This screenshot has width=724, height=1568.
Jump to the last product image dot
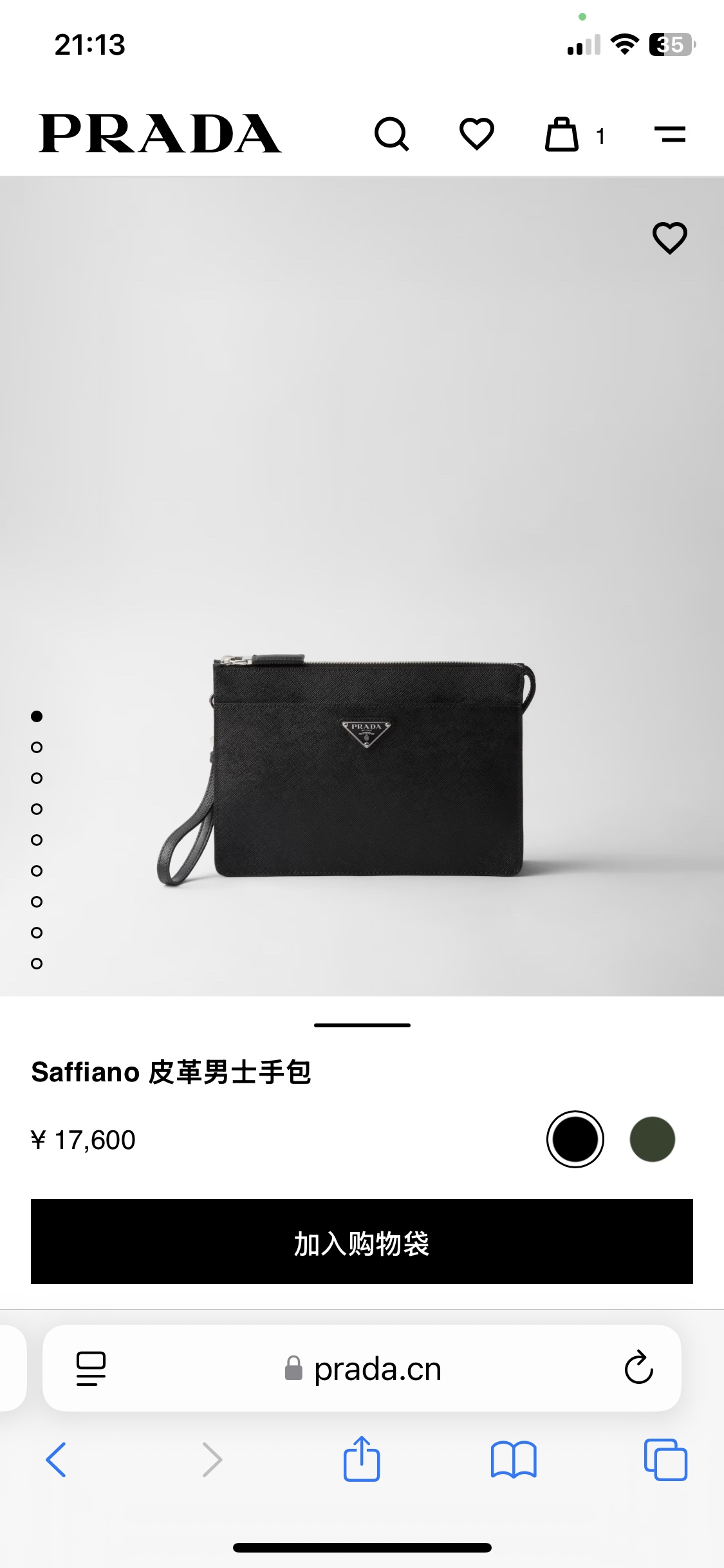[x=37, y=964]
